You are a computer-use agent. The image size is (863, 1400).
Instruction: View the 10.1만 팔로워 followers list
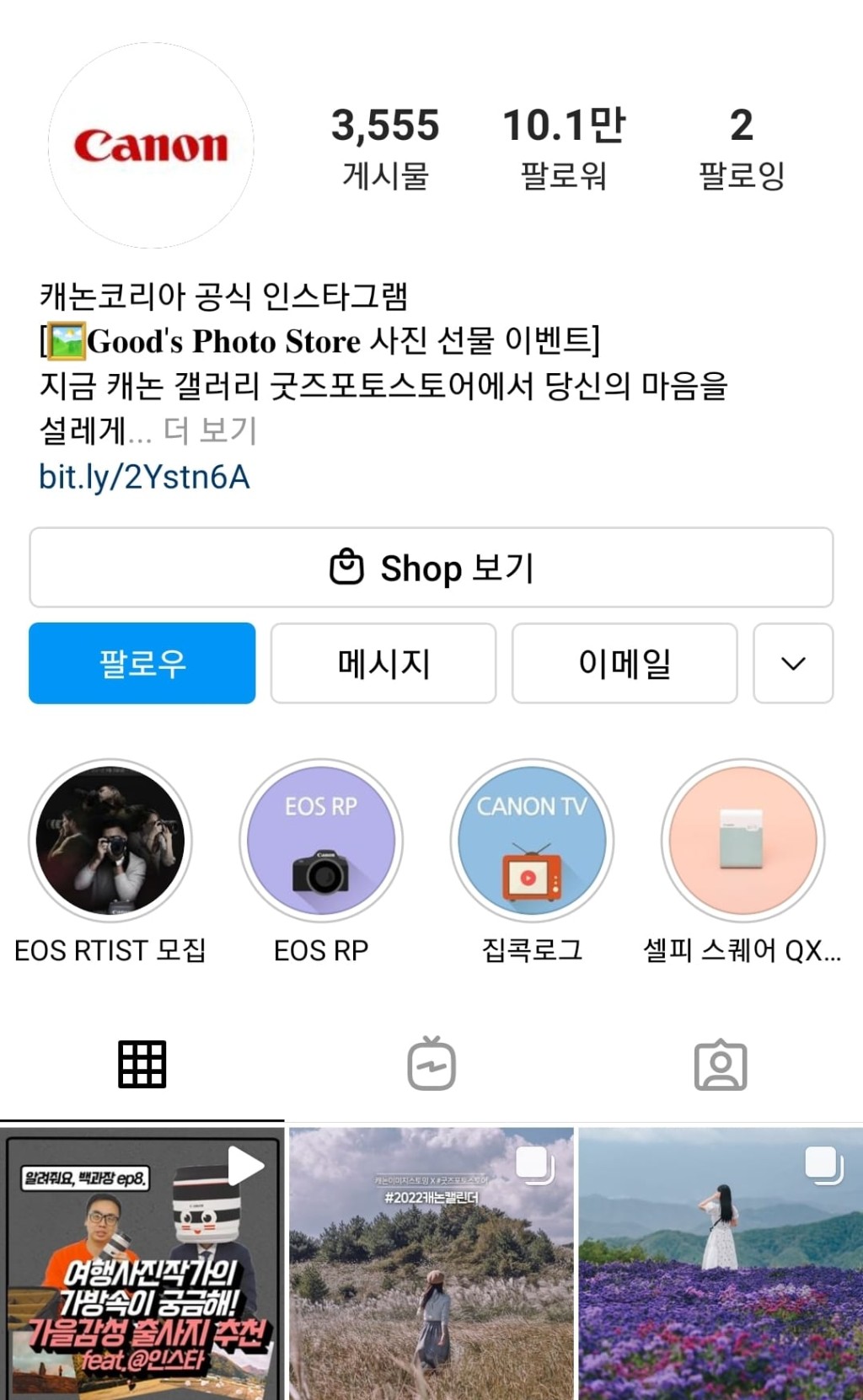(x=564, y=147)
